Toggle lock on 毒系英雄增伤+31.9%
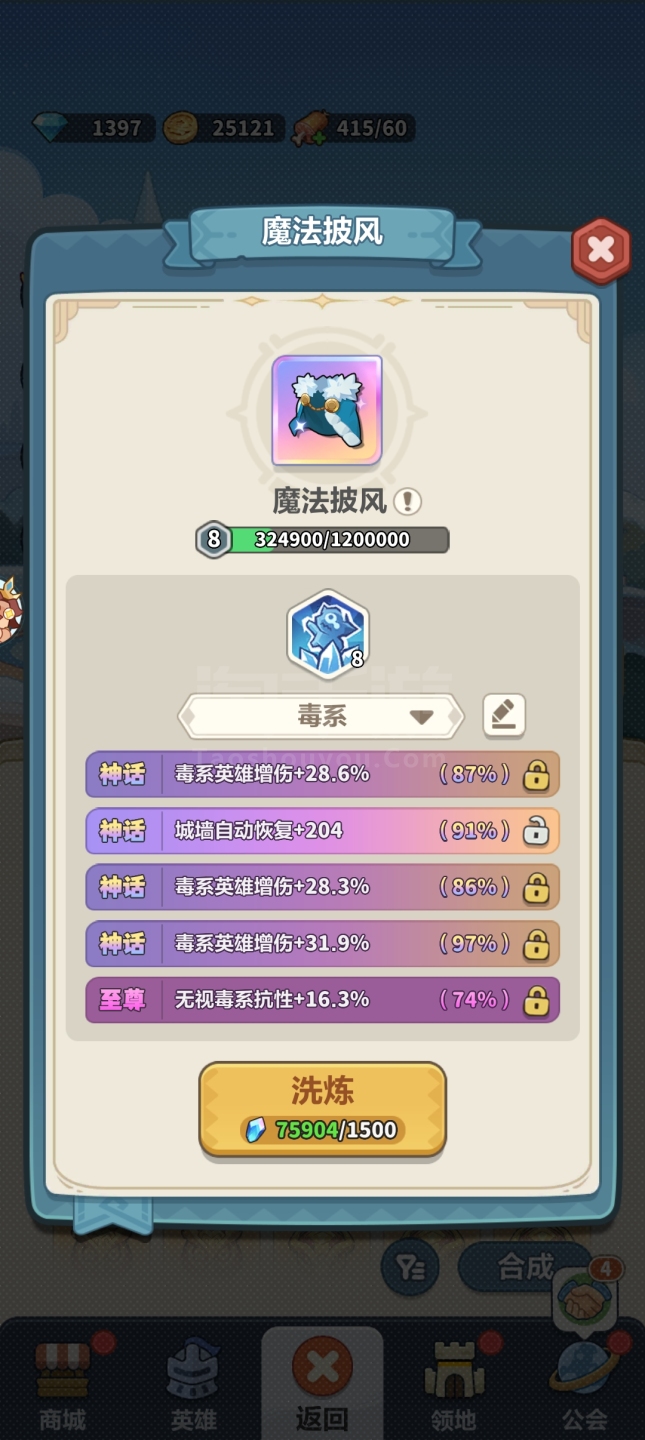645x1440 pixels. [x=536, y=943]
